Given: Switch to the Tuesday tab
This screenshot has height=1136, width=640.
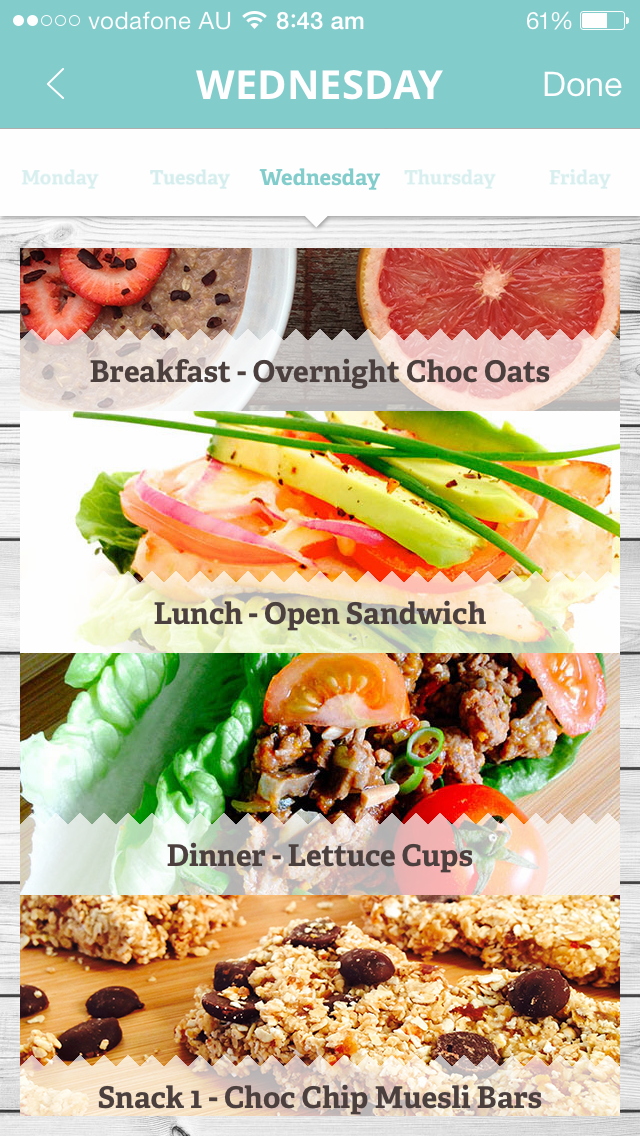Looking at the screenshot, I should click(190, 178).
